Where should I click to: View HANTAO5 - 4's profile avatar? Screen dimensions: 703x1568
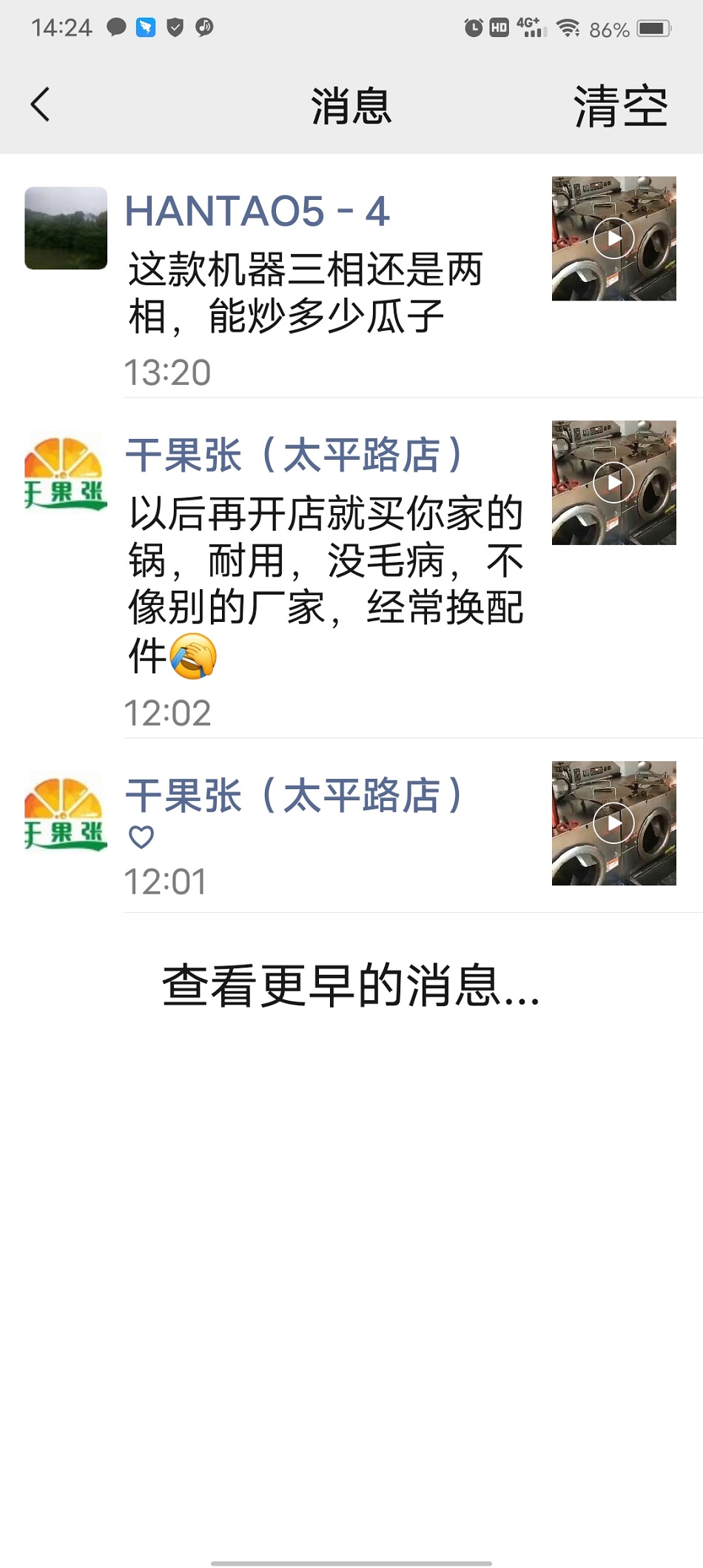pyautogui.click(x=66, y=228)
